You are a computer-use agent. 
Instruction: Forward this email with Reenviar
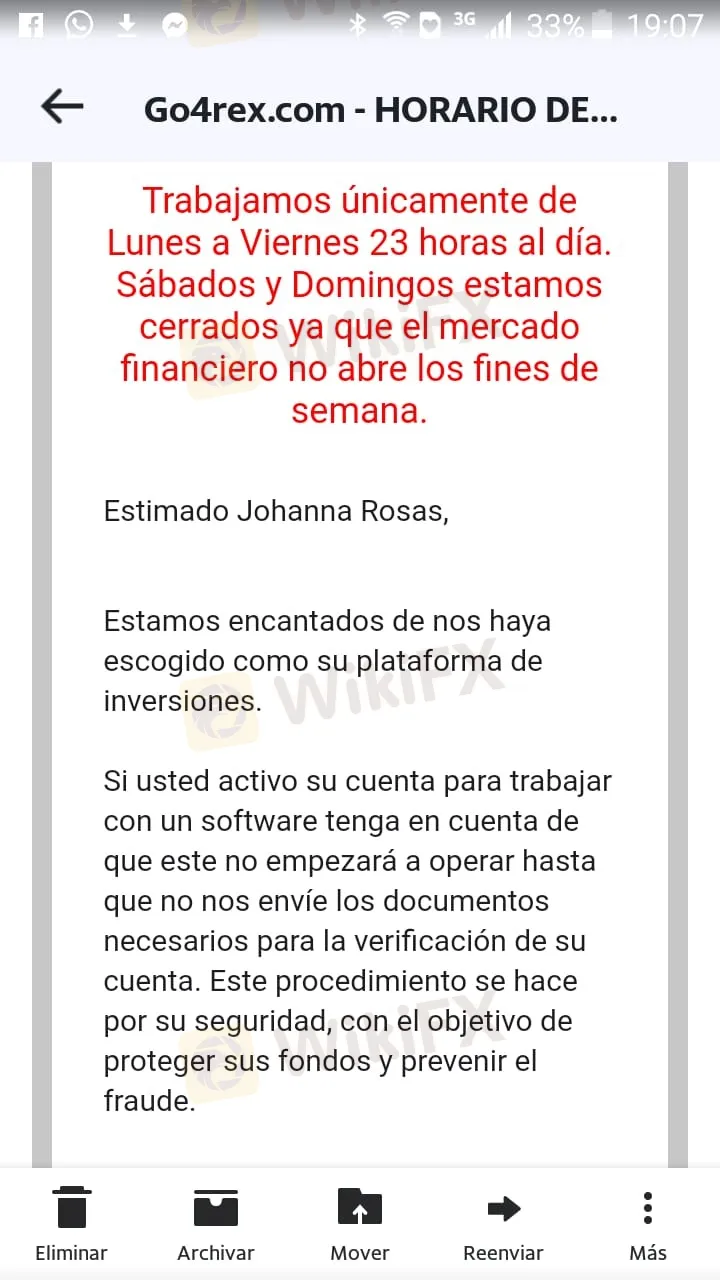(503, 1222)
